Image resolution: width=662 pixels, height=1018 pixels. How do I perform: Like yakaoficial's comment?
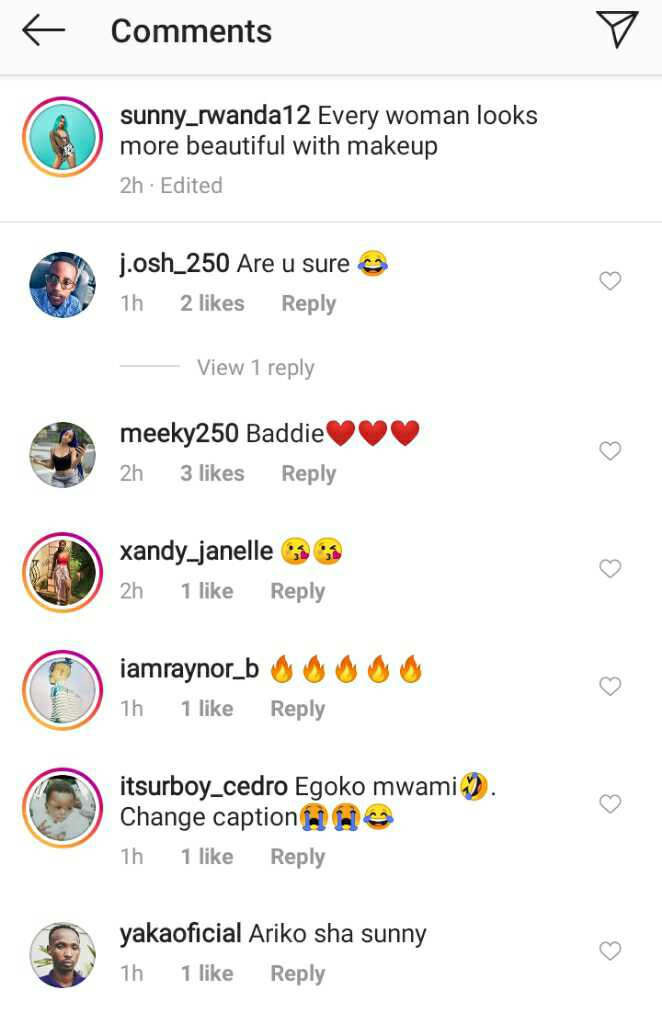pos(610,951)
